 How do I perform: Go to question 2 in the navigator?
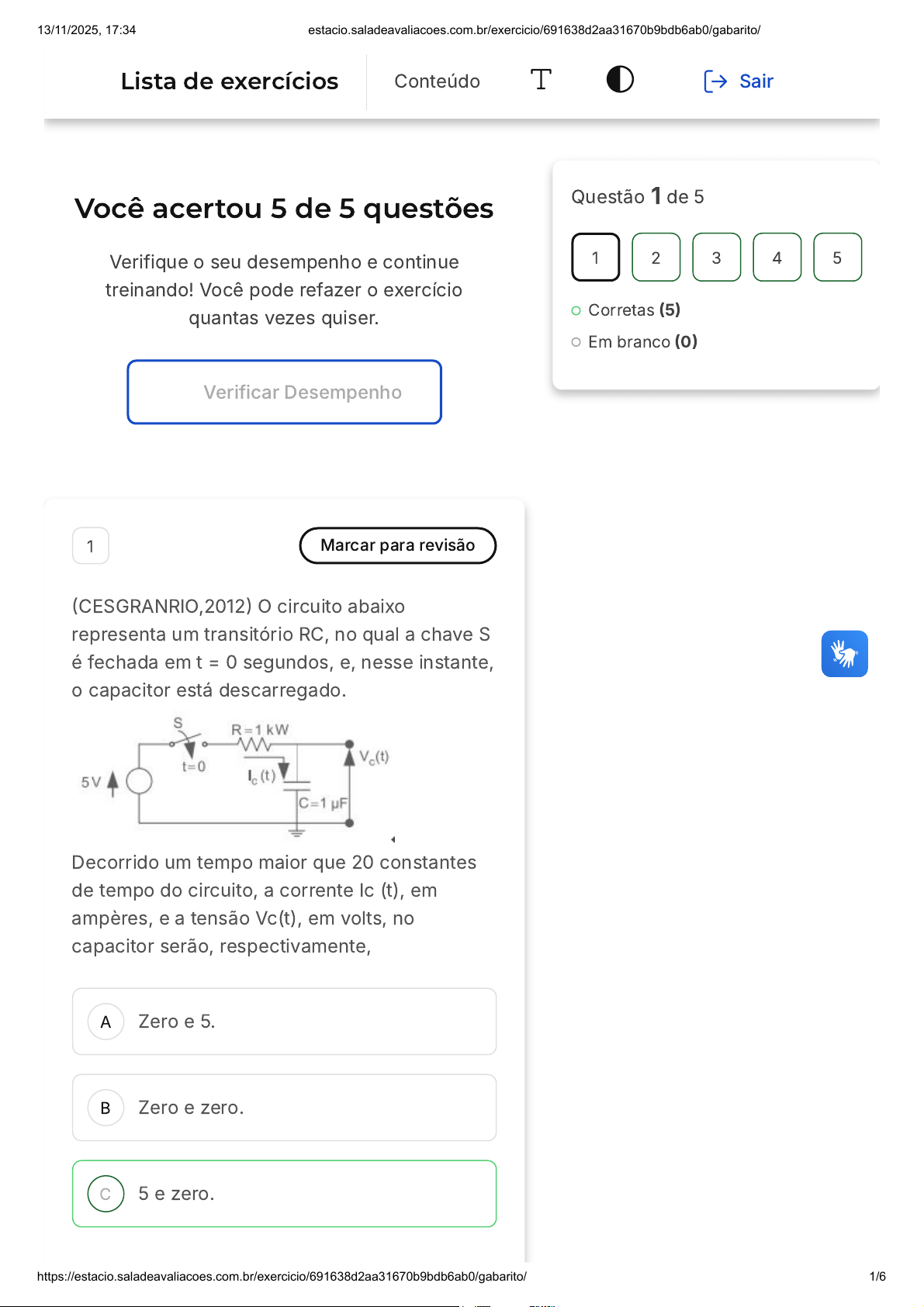656,257
